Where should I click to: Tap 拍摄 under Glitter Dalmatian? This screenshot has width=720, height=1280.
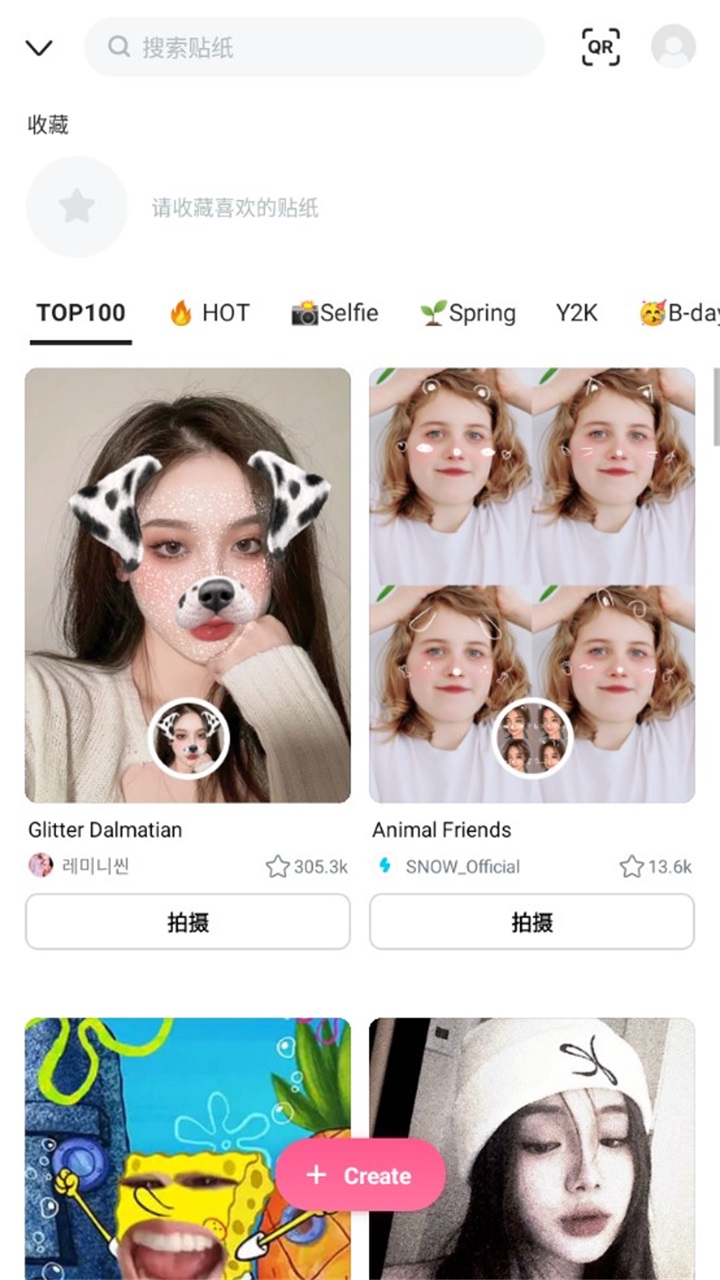pyautogui.click(x=188, y=921)
